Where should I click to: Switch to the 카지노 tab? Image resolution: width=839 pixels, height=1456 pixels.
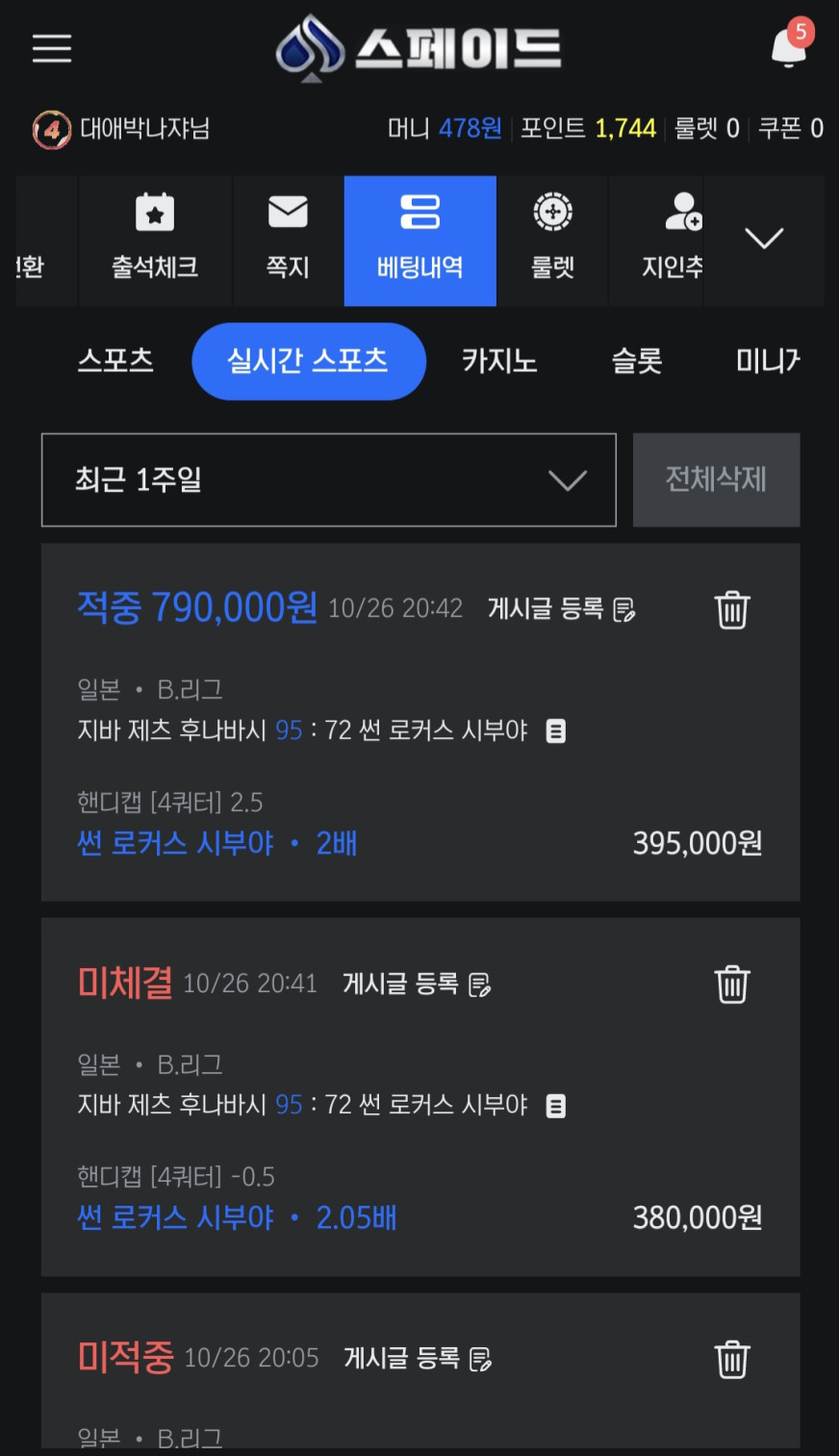coord(498,361)
